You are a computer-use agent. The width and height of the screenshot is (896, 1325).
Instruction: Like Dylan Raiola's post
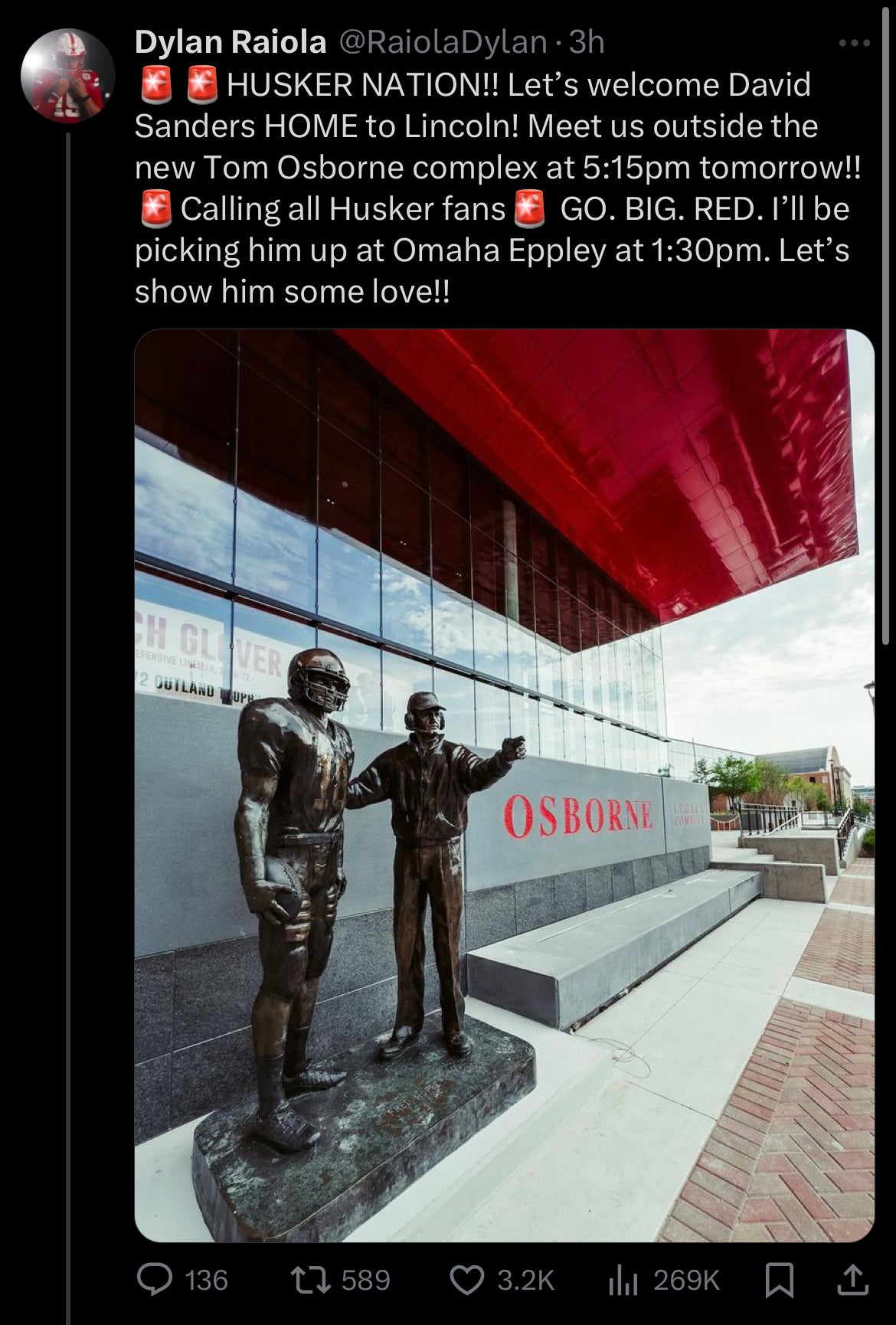point(466,1280)
